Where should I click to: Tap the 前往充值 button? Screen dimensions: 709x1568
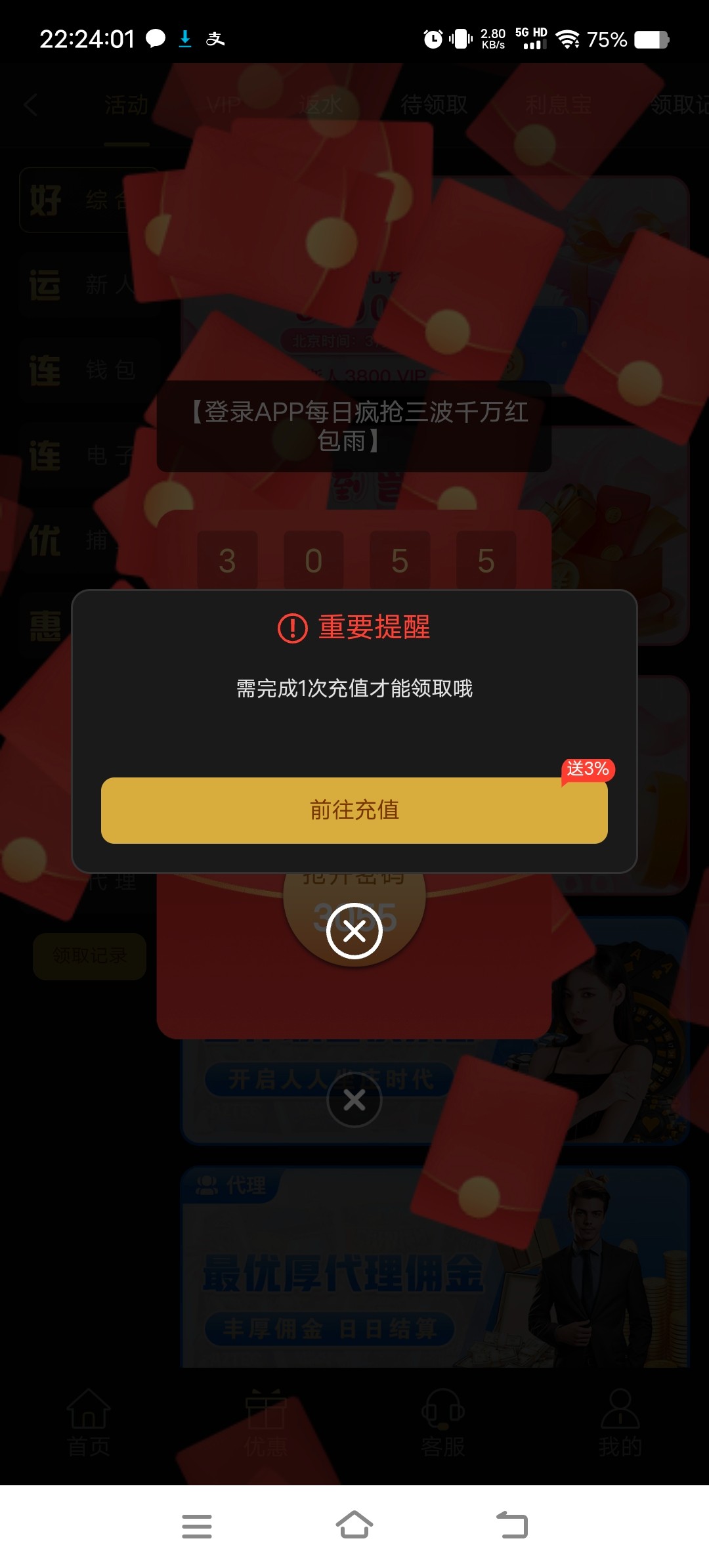pos(354,810)
